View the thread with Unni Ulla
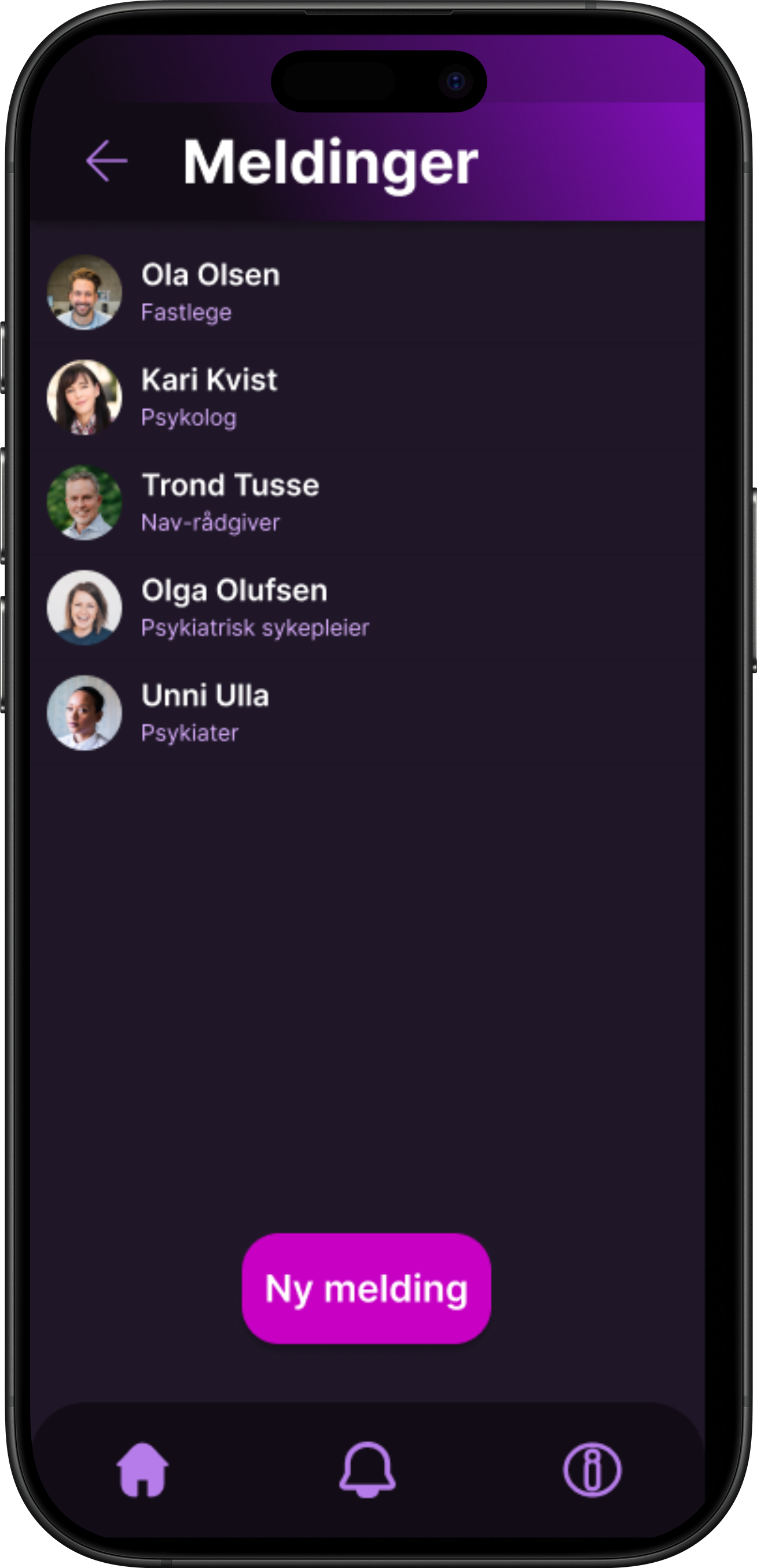757x1568 pixels. coord(205,712)
